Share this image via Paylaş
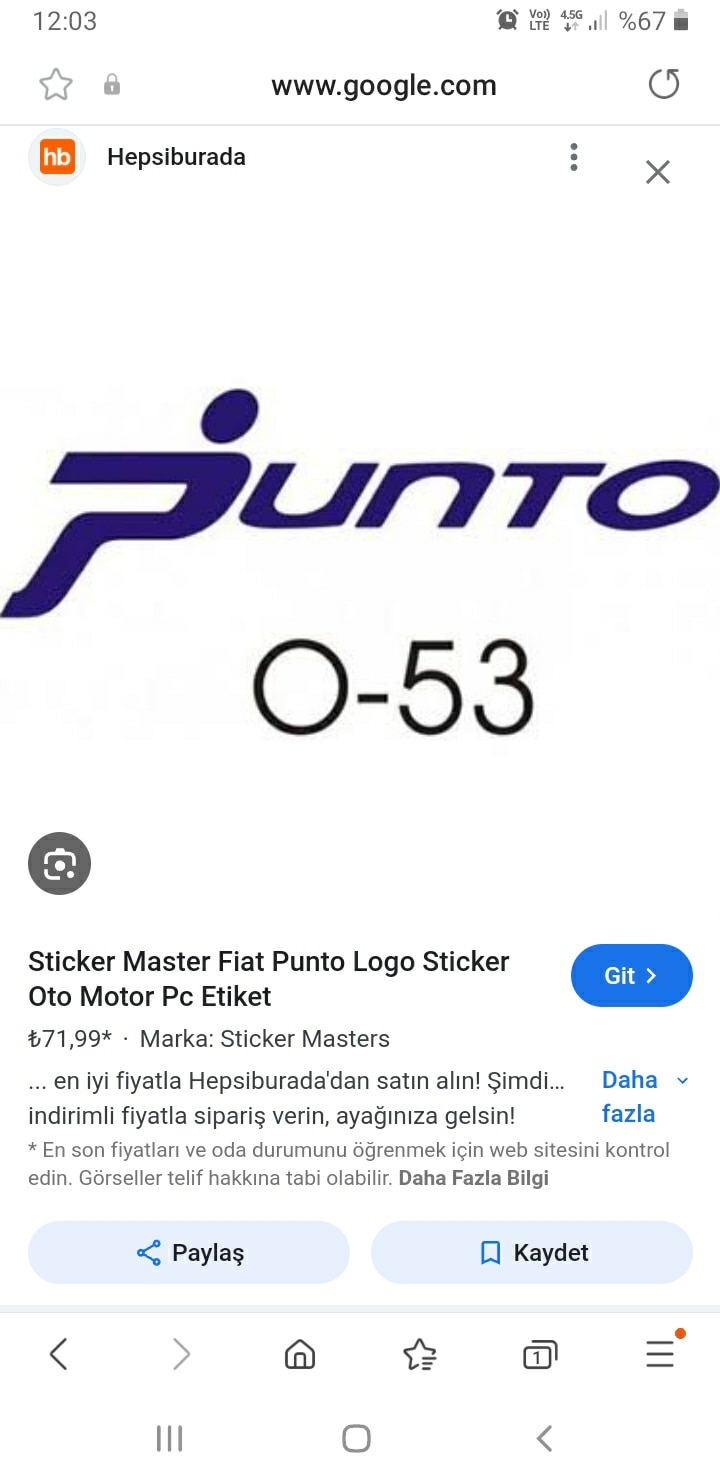Viewport: 720px width, 1480px height. point(189,1252)
